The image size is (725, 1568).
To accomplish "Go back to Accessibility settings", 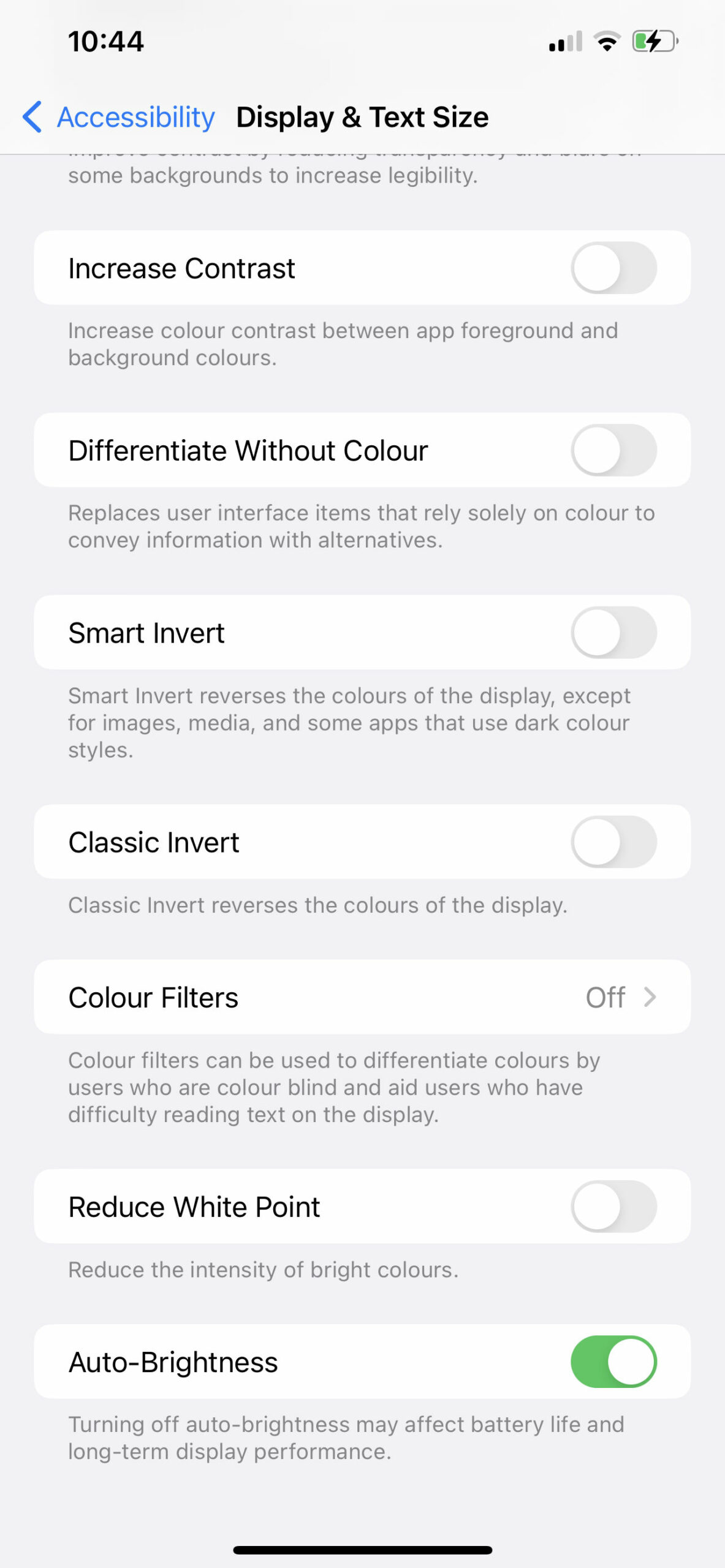I will (119, 117).
